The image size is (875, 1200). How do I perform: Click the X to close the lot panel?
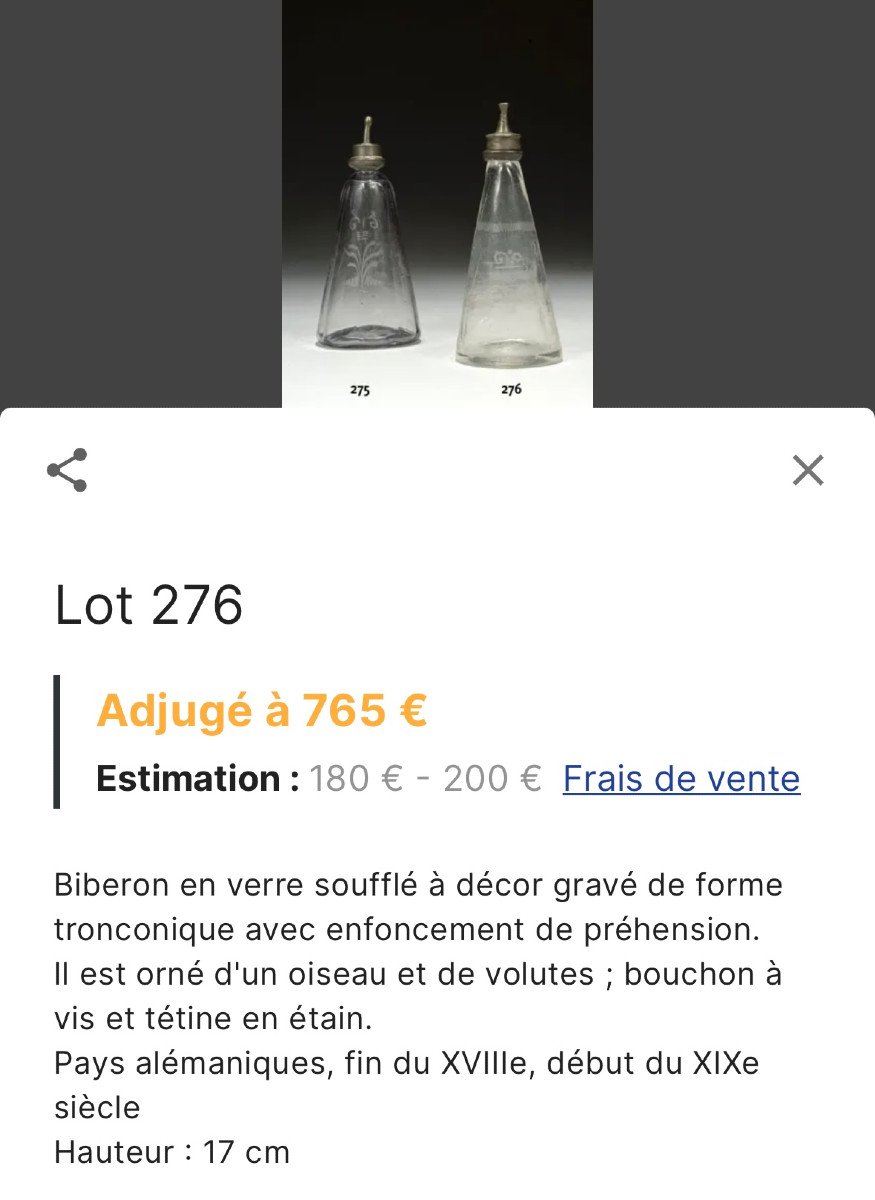[x=806, y=470]
